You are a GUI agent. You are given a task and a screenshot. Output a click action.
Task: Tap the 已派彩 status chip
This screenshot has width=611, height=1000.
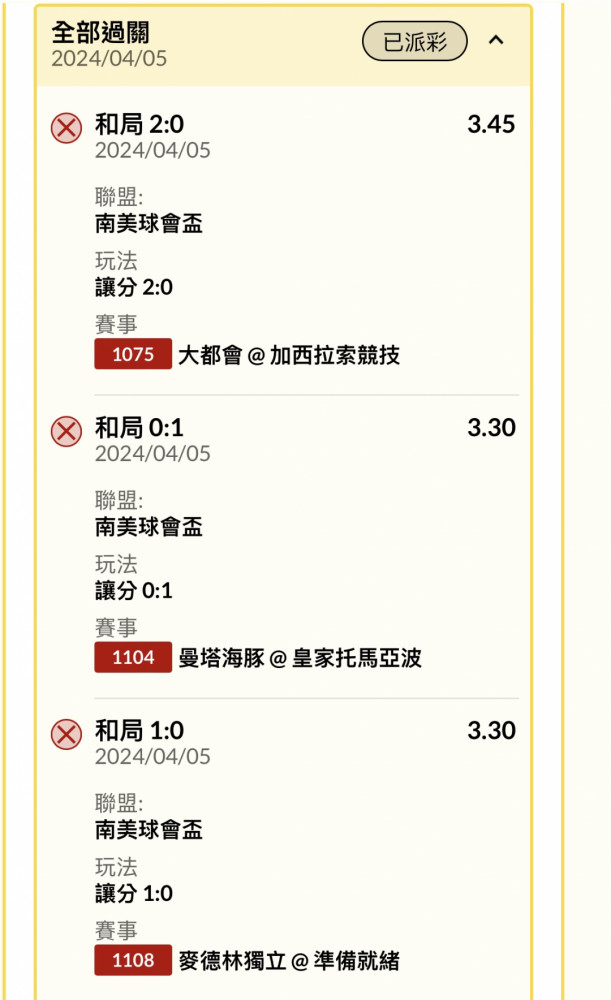[415, 41]
